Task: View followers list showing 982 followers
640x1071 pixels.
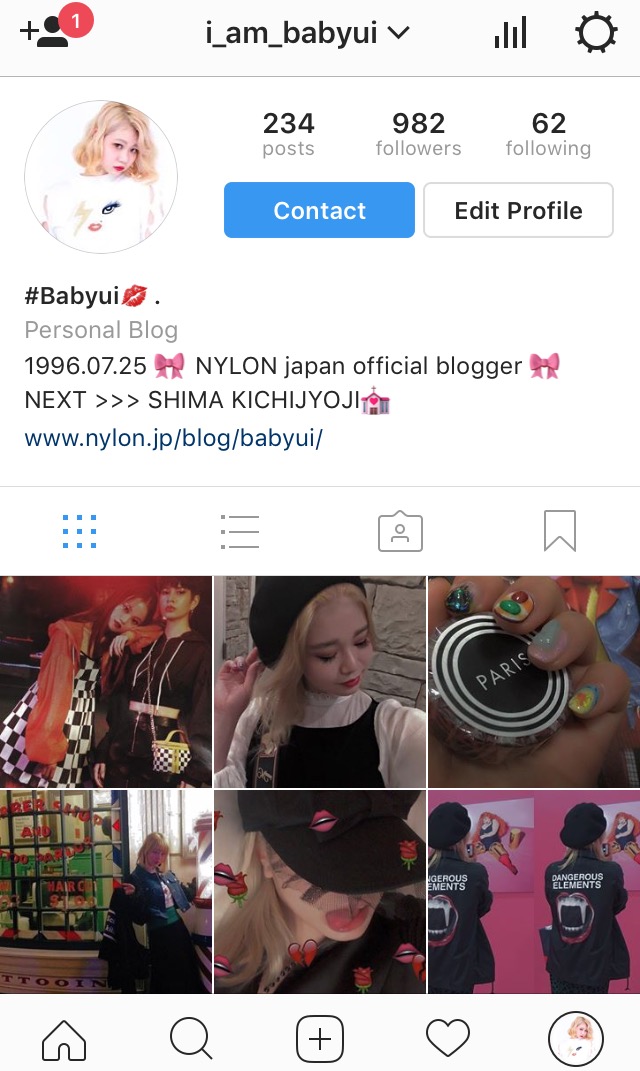Action: click(x=418, y=134)
